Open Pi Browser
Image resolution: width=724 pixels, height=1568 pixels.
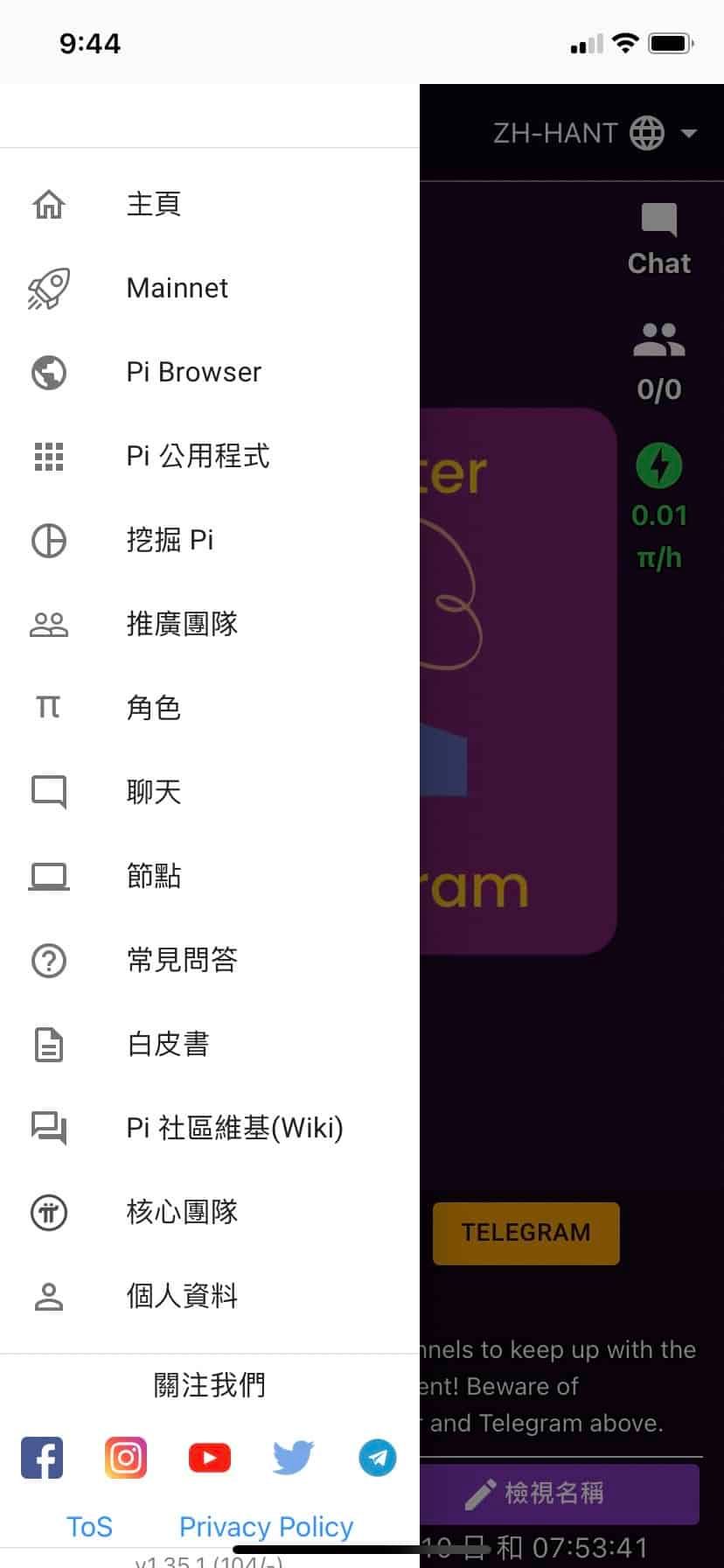(x=193, y=372)
